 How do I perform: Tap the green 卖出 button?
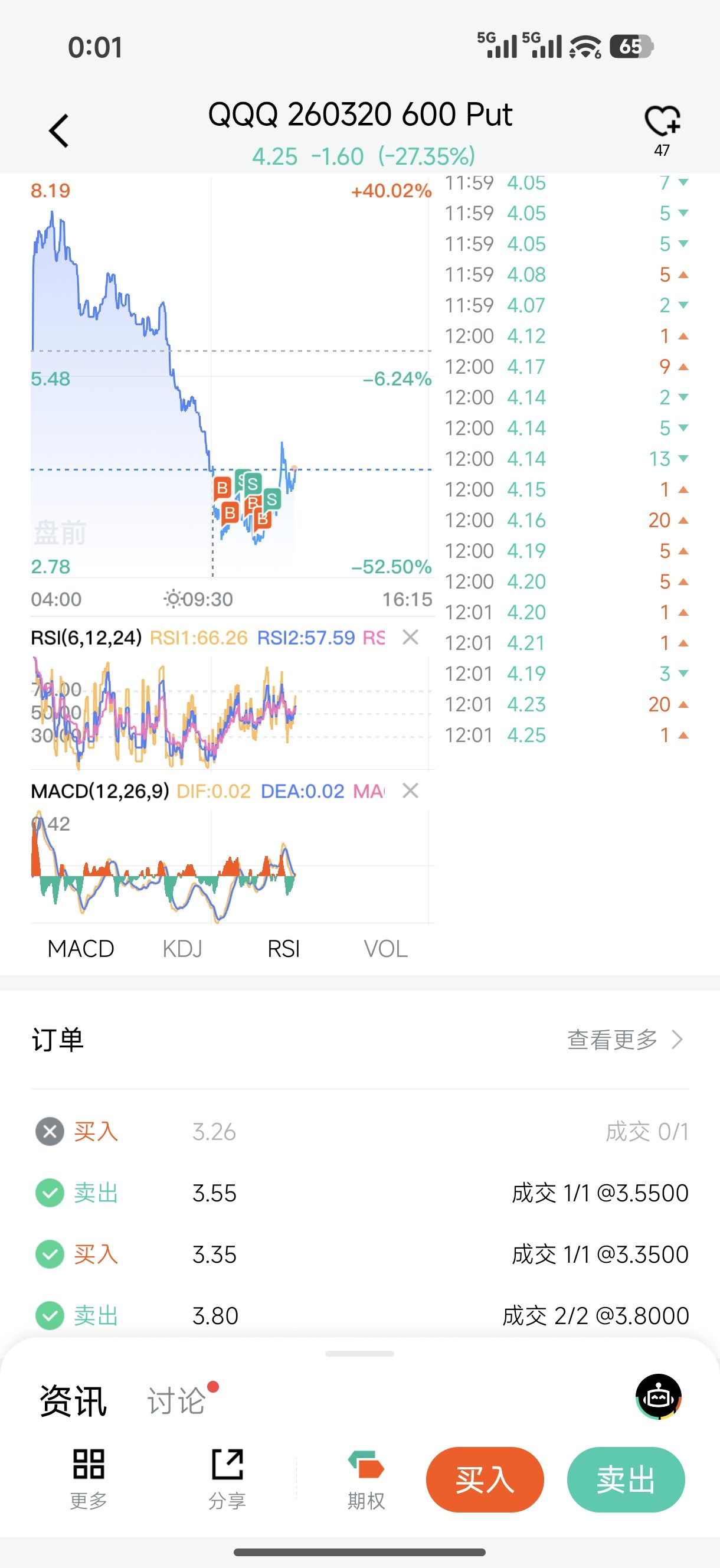coord(625,1479)
